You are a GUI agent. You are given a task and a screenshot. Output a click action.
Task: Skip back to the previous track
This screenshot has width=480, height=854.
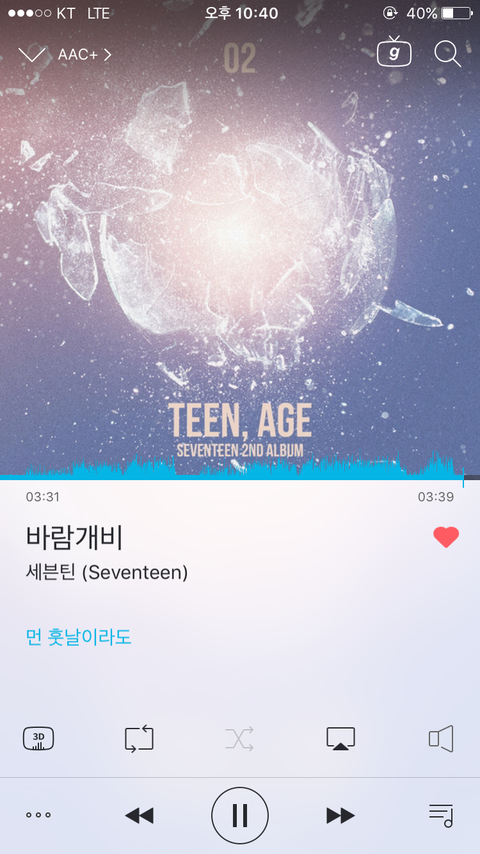[139, 815]
